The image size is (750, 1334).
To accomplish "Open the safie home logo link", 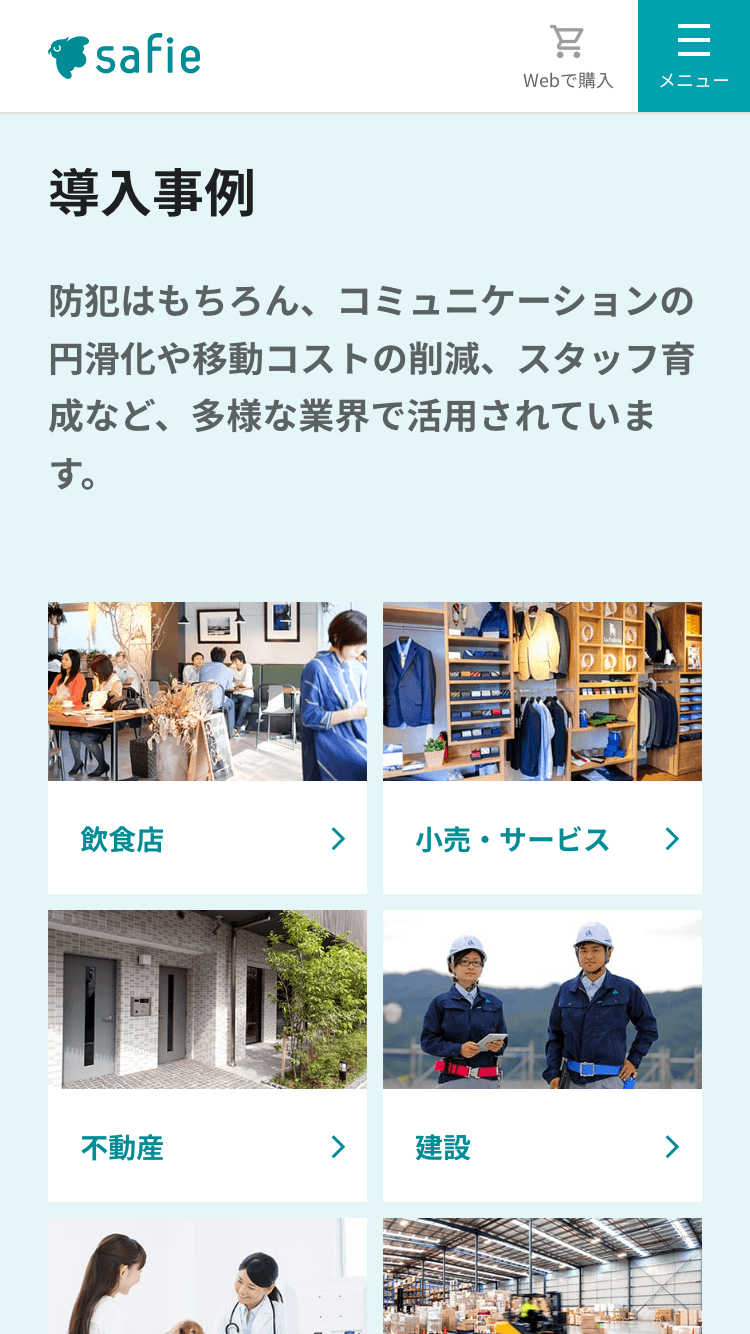I will (x=124, y=56).
